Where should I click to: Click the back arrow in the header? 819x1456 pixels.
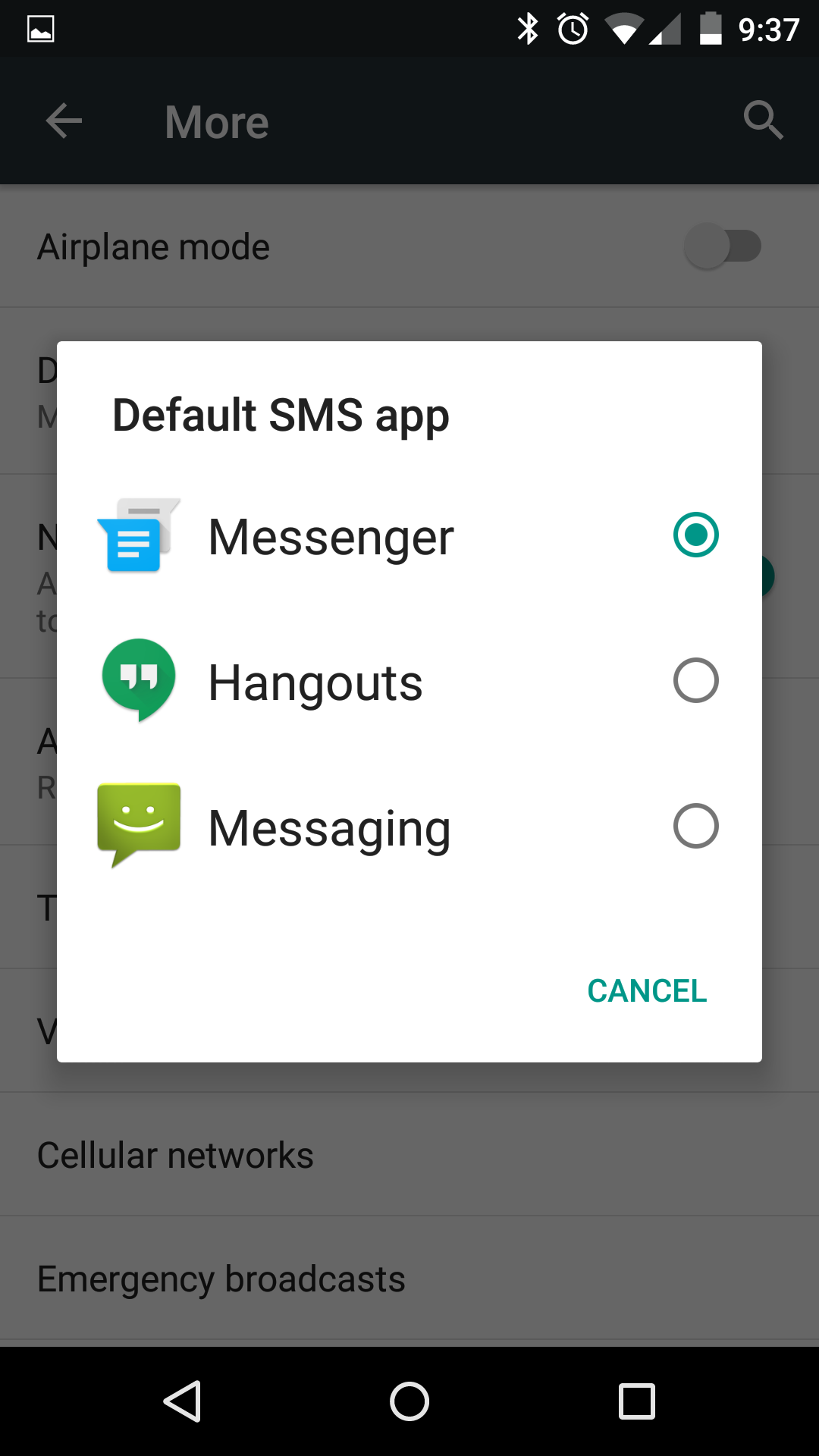(63, 121)
